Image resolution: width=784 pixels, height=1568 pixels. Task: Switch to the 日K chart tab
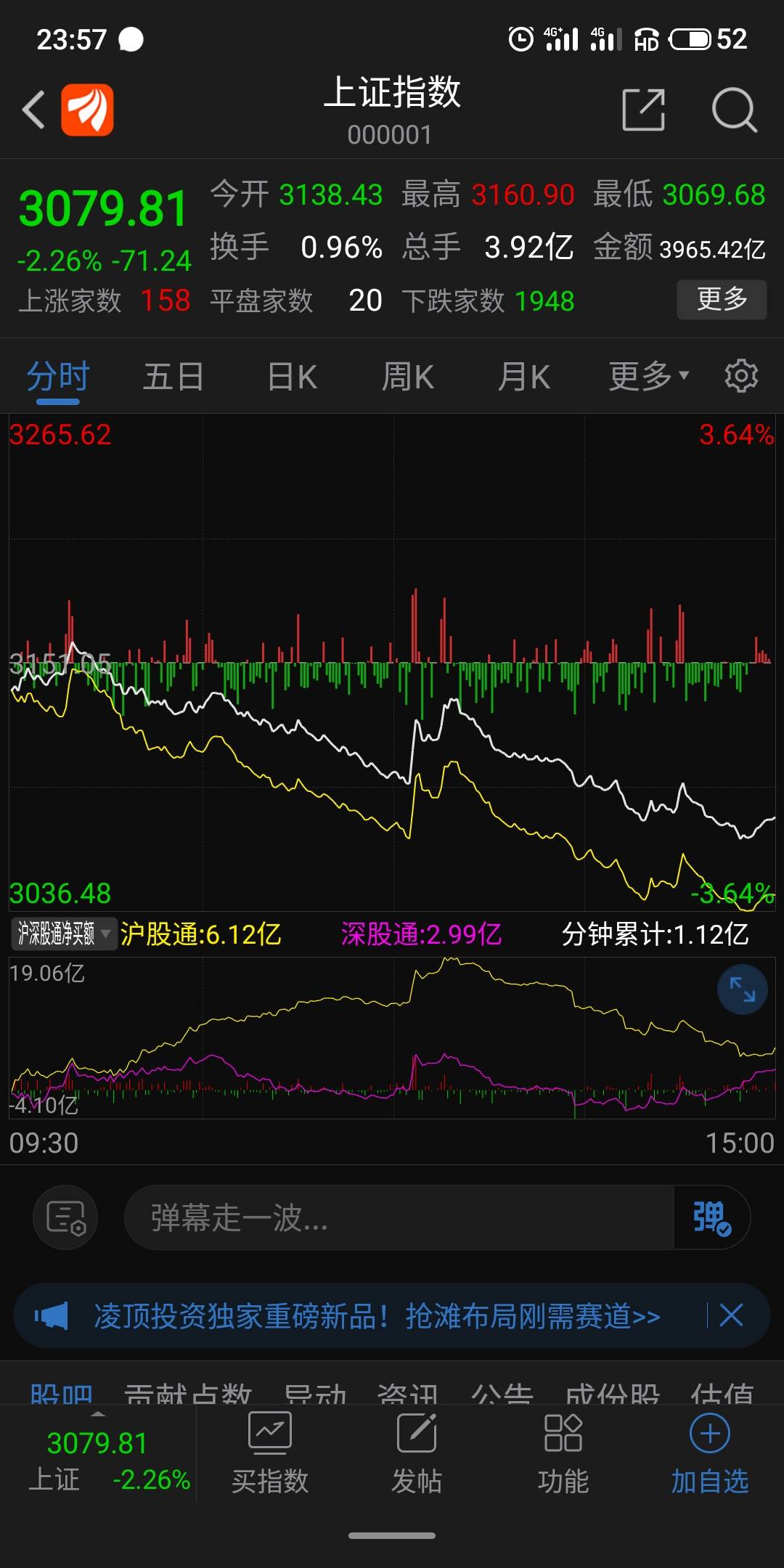292,377
